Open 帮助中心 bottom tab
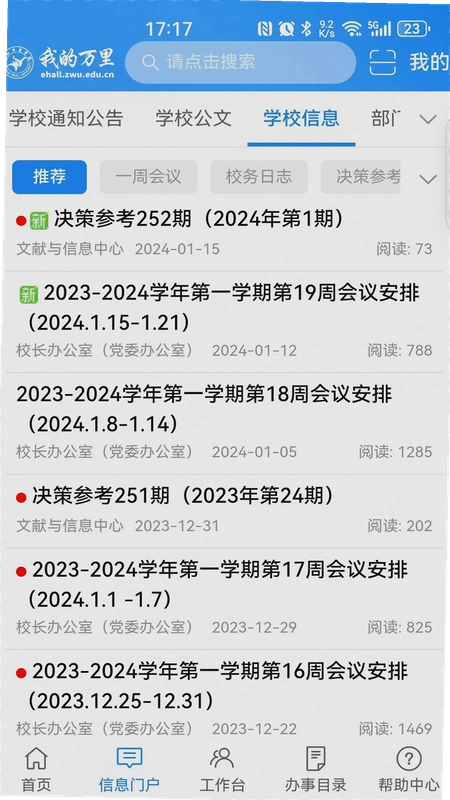Screen dimensions: 450x800 pyautogui.click(x=409, y=769)
